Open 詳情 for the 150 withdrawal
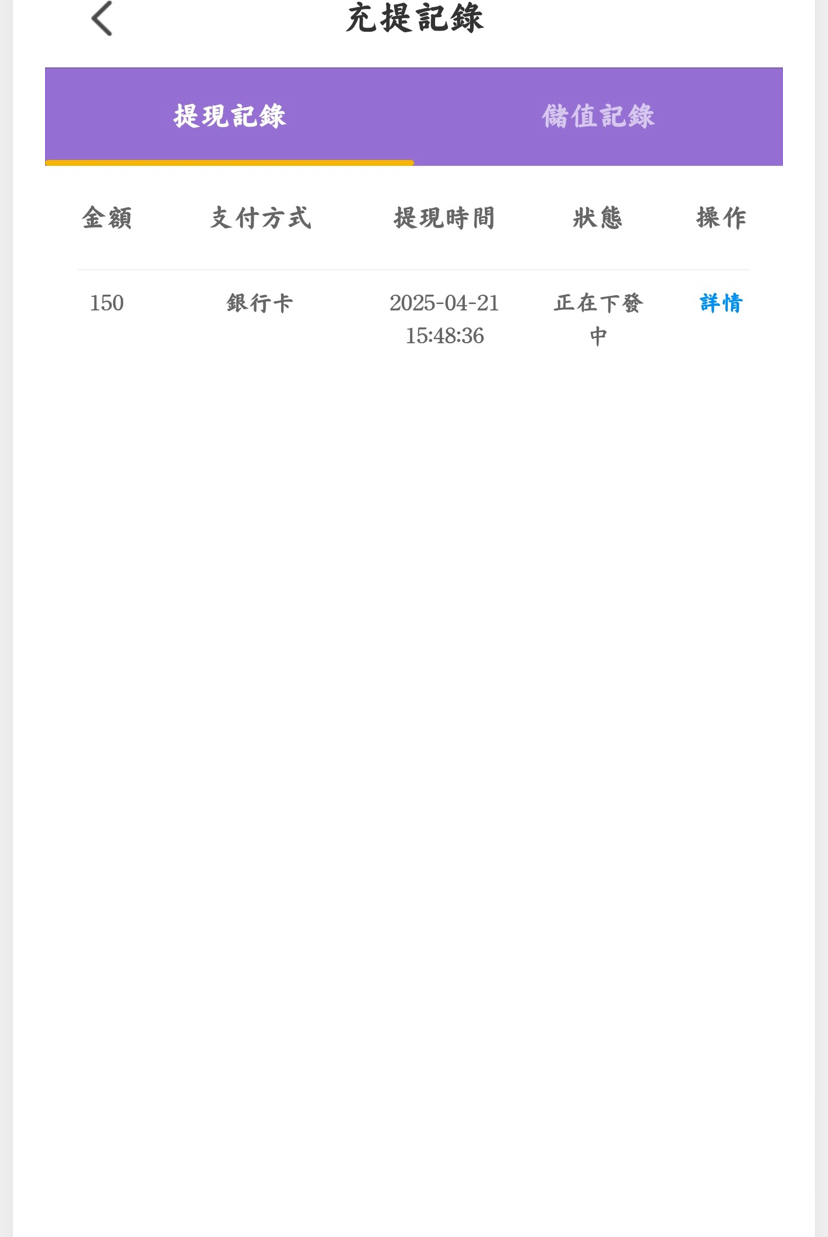Viewport: 828px width, 1237px height. (x=720, y=303)
